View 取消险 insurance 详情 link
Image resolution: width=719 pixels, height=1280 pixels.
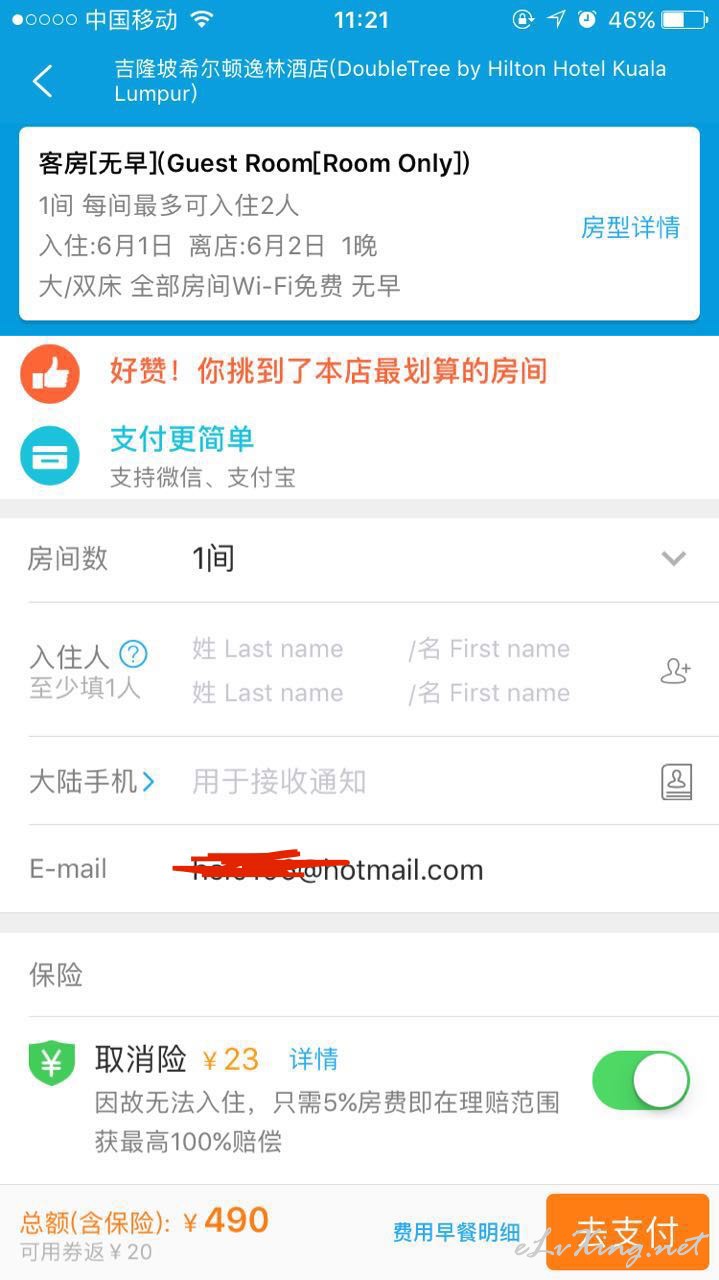pos(314,1059)
